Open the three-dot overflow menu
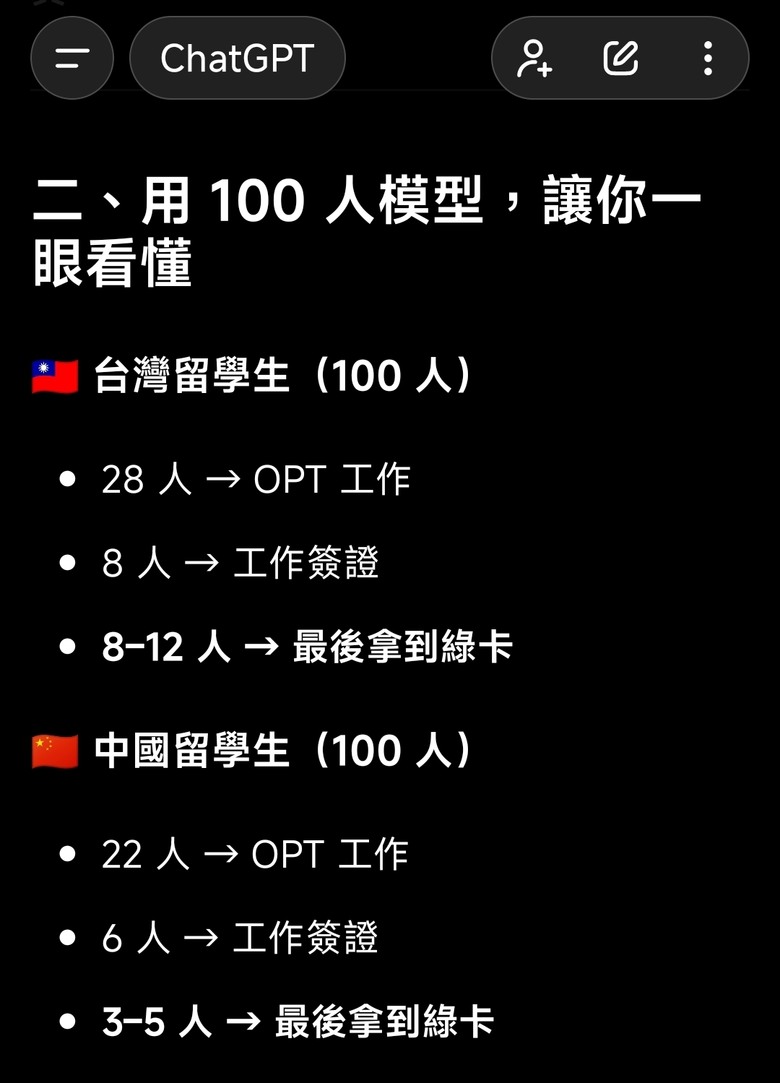780x1083 pixels. [707, 58]
